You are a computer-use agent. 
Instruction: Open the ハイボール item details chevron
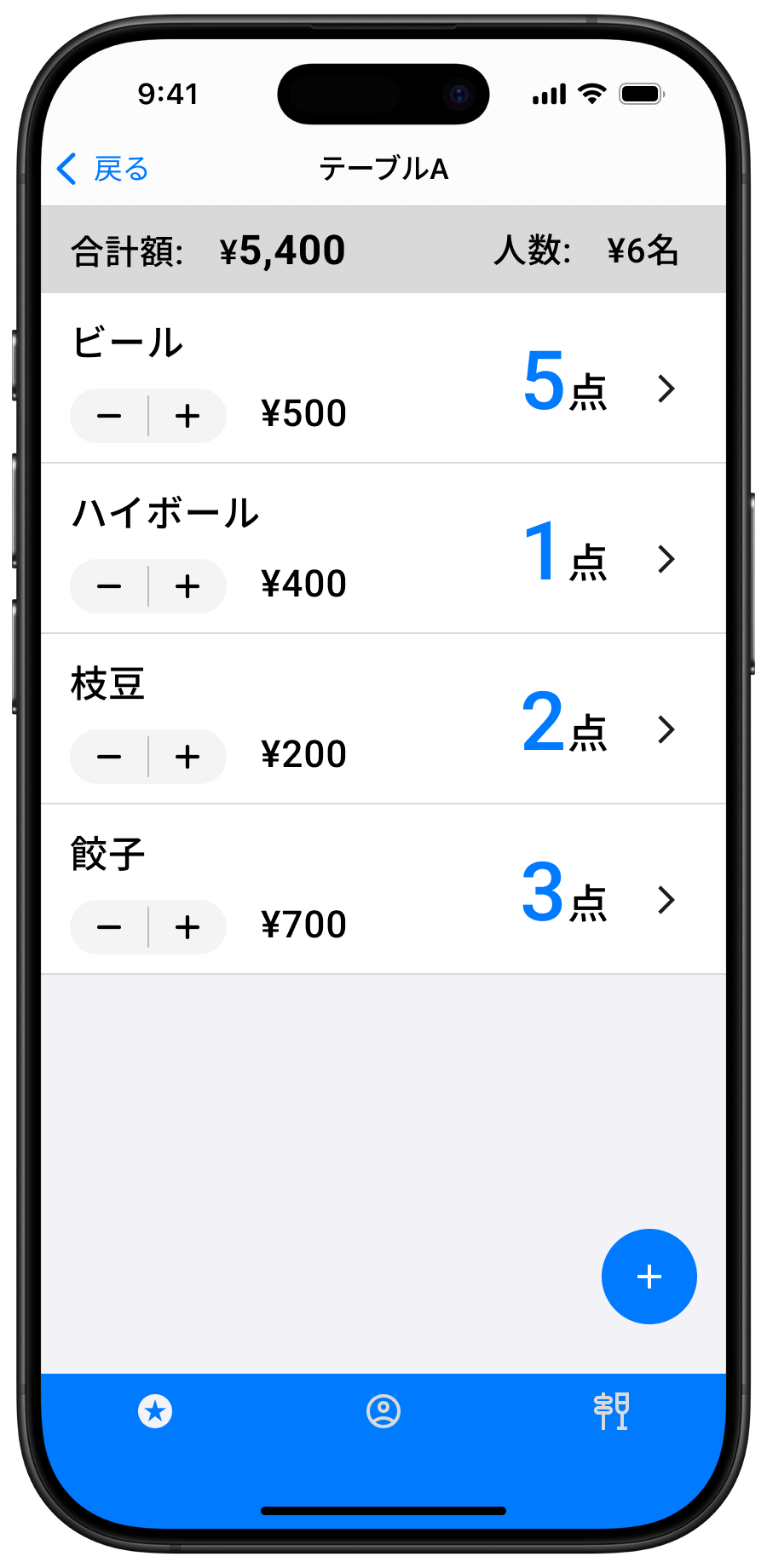coord(666,559)
